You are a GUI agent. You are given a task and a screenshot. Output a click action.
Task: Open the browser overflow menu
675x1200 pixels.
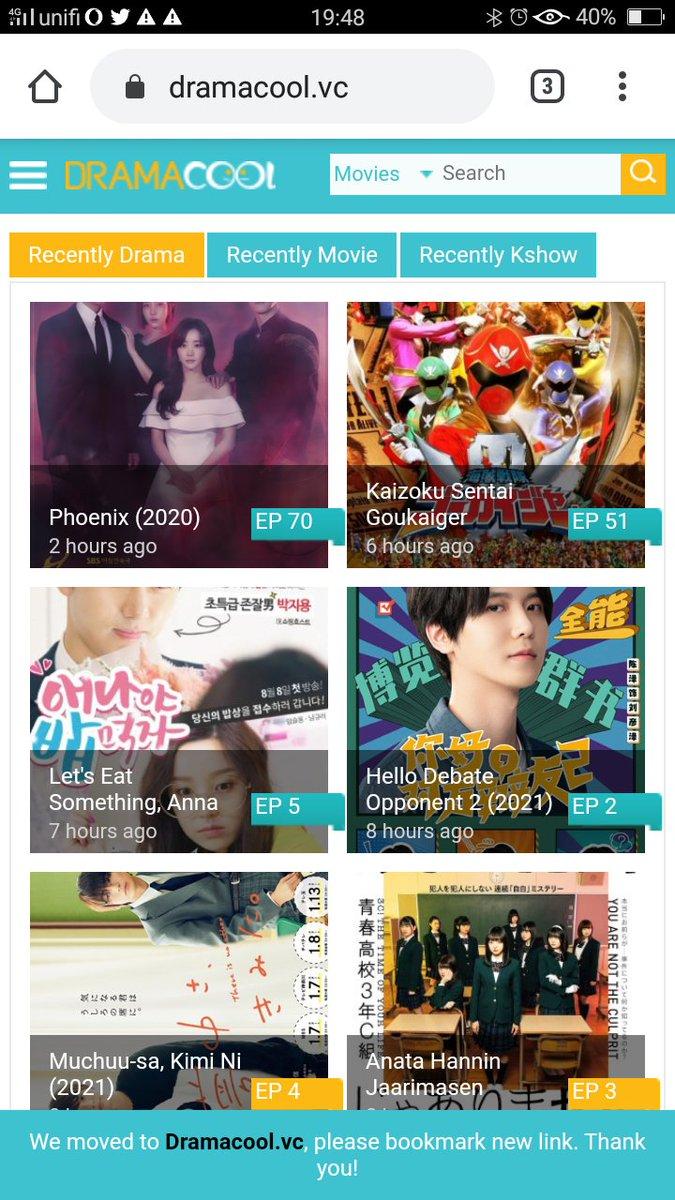(622, 87)
